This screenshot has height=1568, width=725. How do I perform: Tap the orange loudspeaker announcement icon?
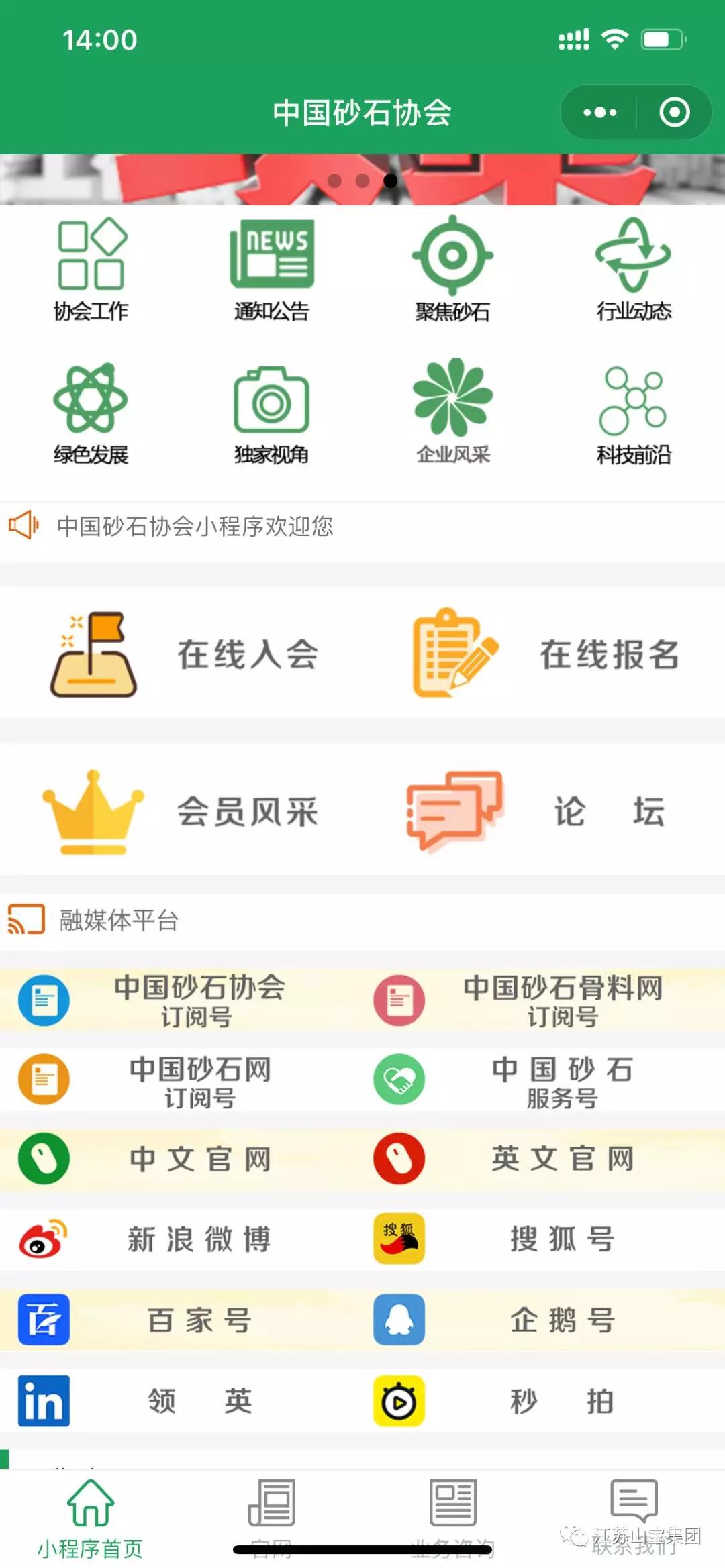(x=25, y=526)
